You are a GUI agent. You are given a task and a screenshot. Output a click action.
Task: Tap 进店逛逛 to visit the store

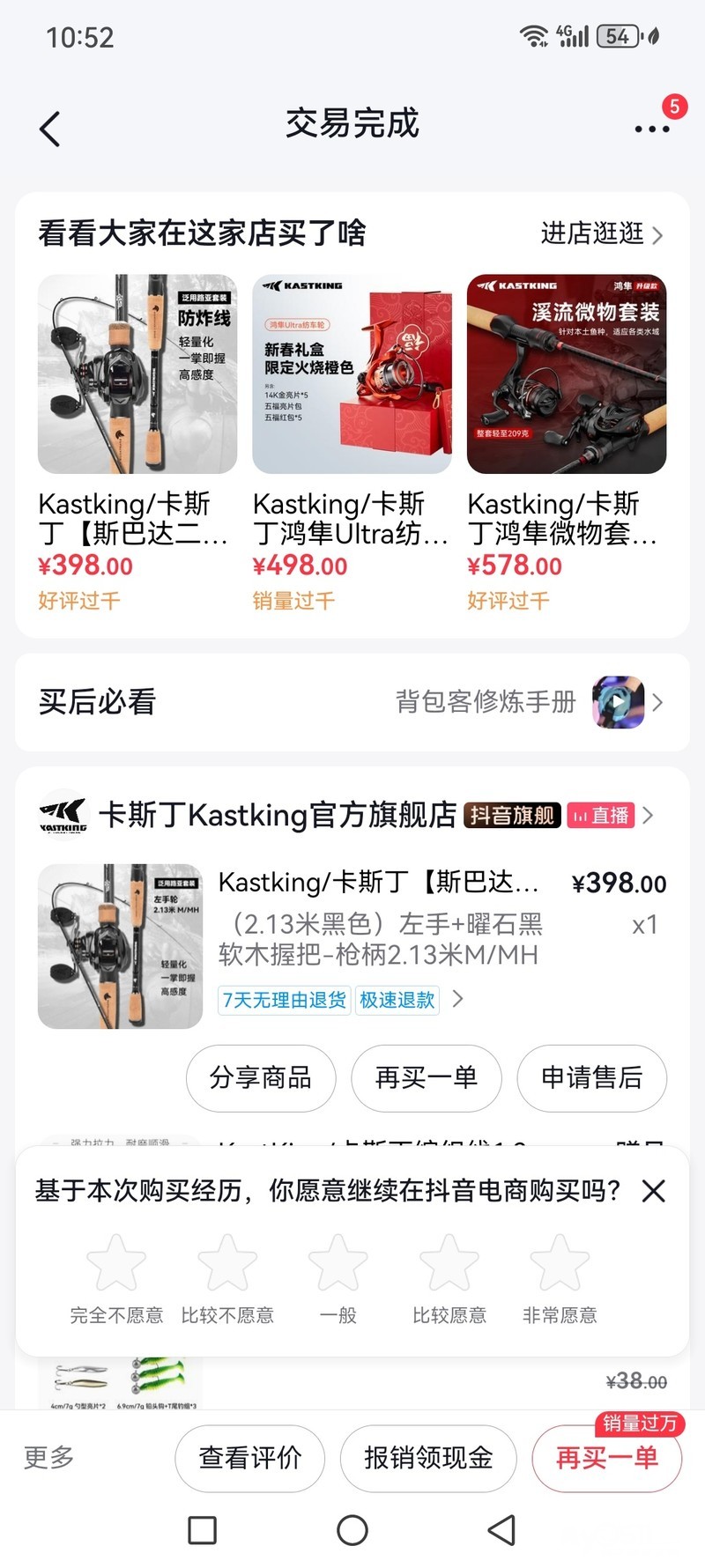(601, 233)
